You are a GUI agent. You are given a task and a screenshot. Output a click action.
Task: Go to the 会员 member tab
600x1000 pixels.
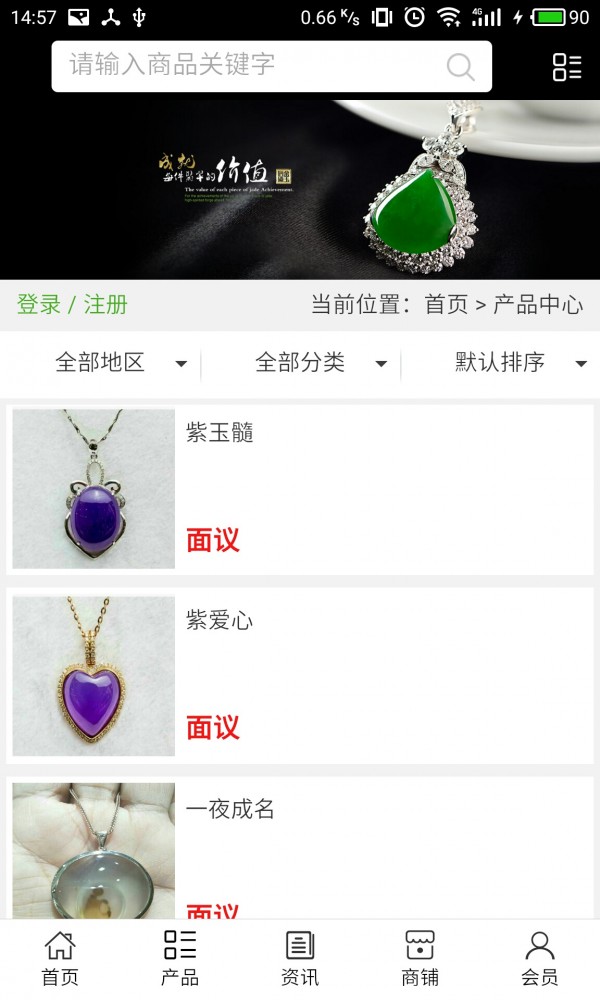540,958
